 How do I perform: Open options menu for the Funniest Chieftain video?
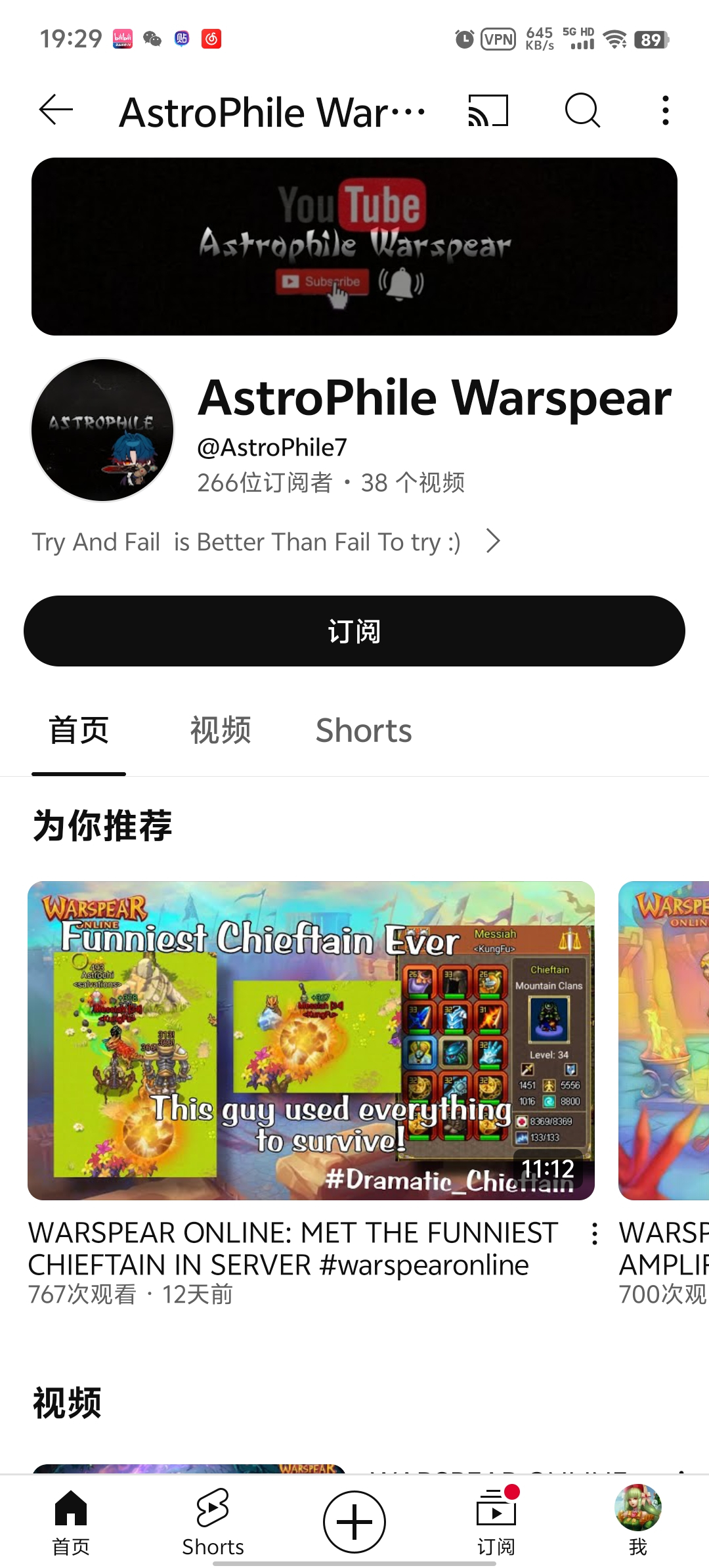[594, 1234]
